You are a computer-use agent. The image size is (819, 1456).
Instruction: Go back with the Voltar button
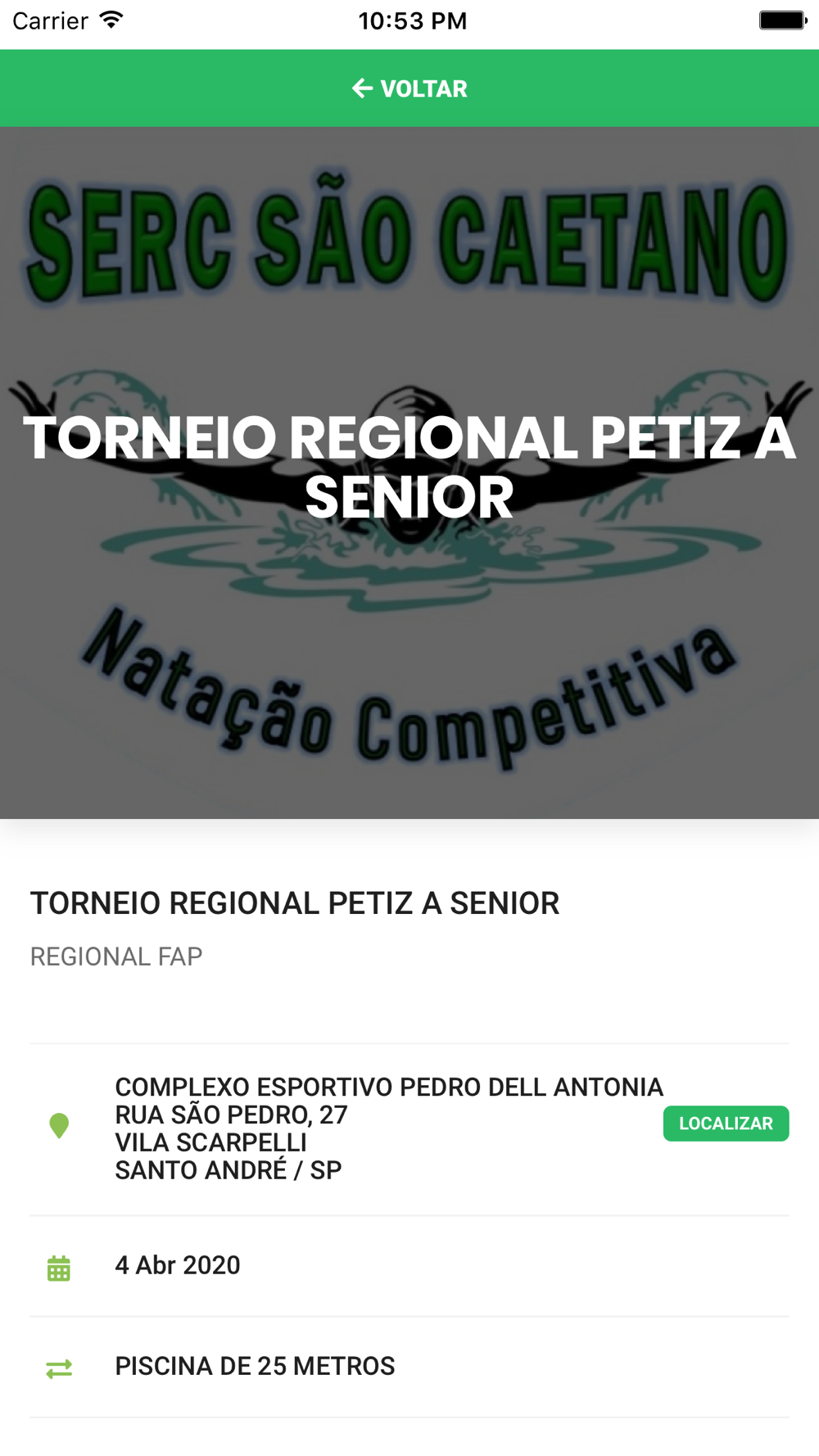pos(409,88)
